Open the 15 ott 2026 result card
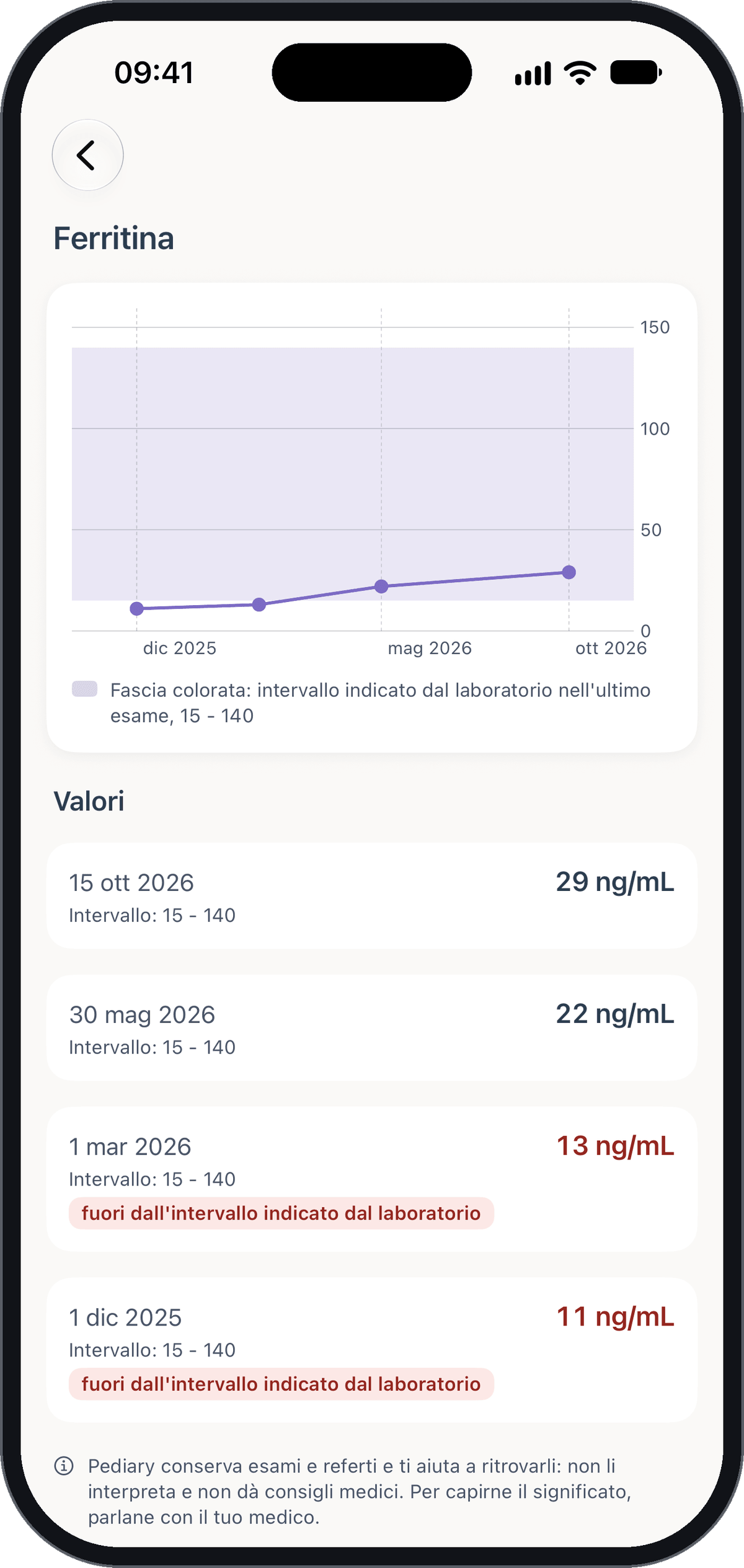744x1568 pixels. [x=372, y=895]
